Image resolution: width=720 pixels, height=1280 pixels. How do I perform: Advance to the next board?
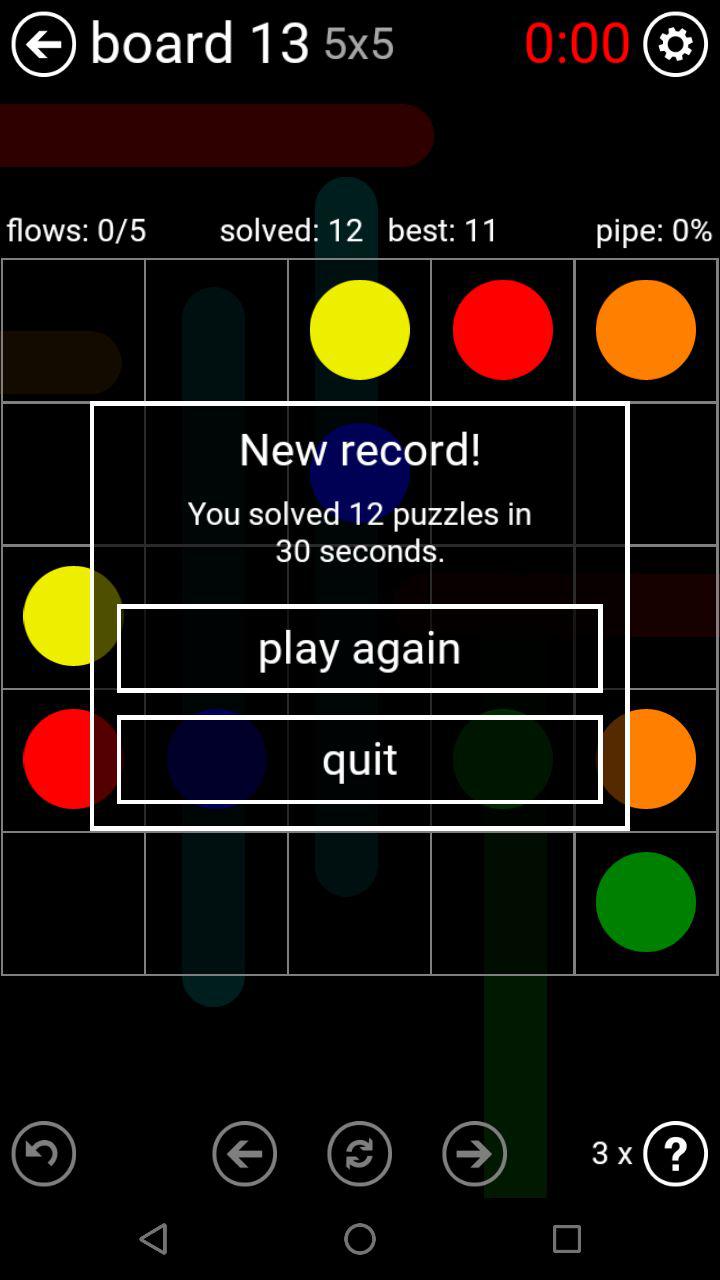click(474, 1154)
